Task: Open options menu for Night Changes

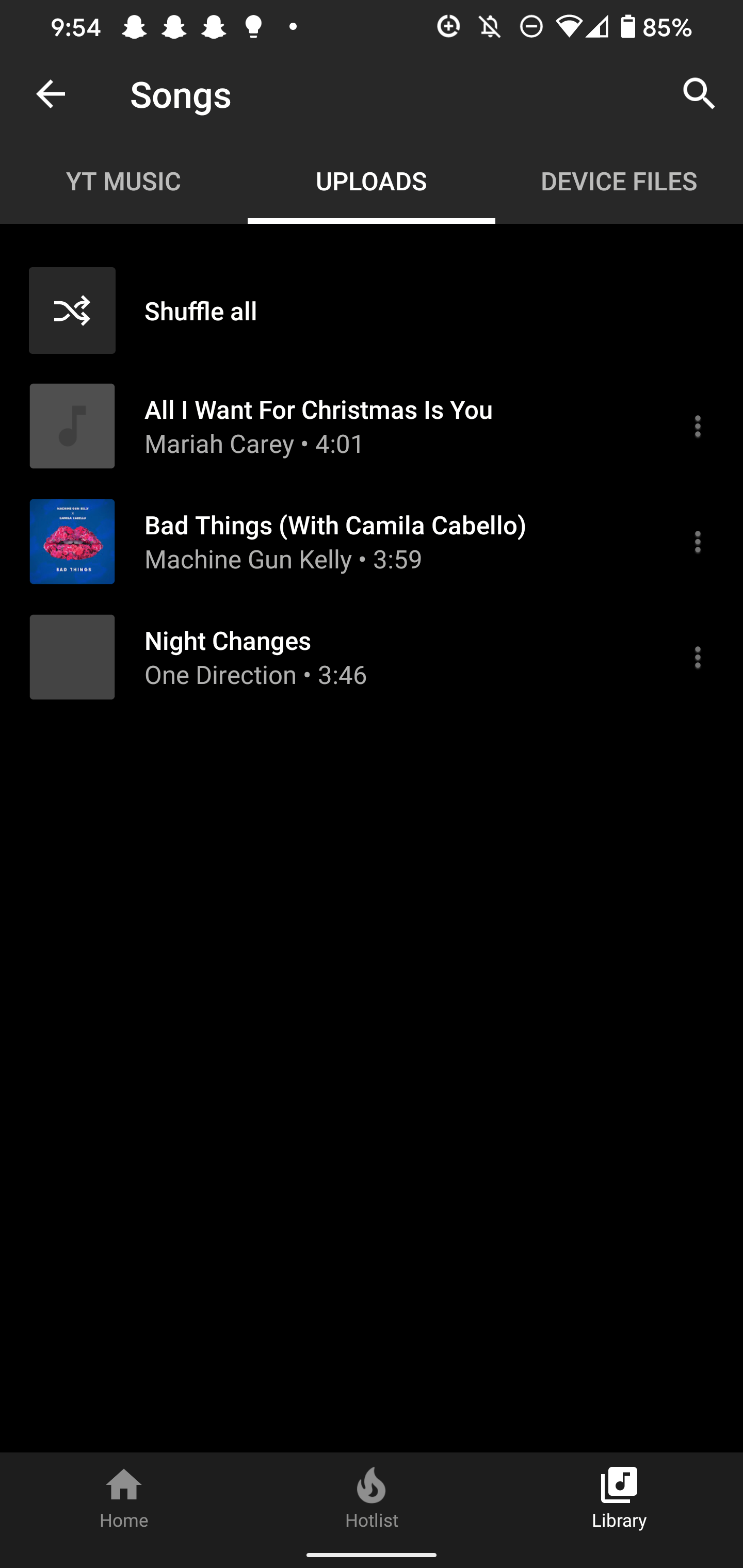Action: point(697,657)
